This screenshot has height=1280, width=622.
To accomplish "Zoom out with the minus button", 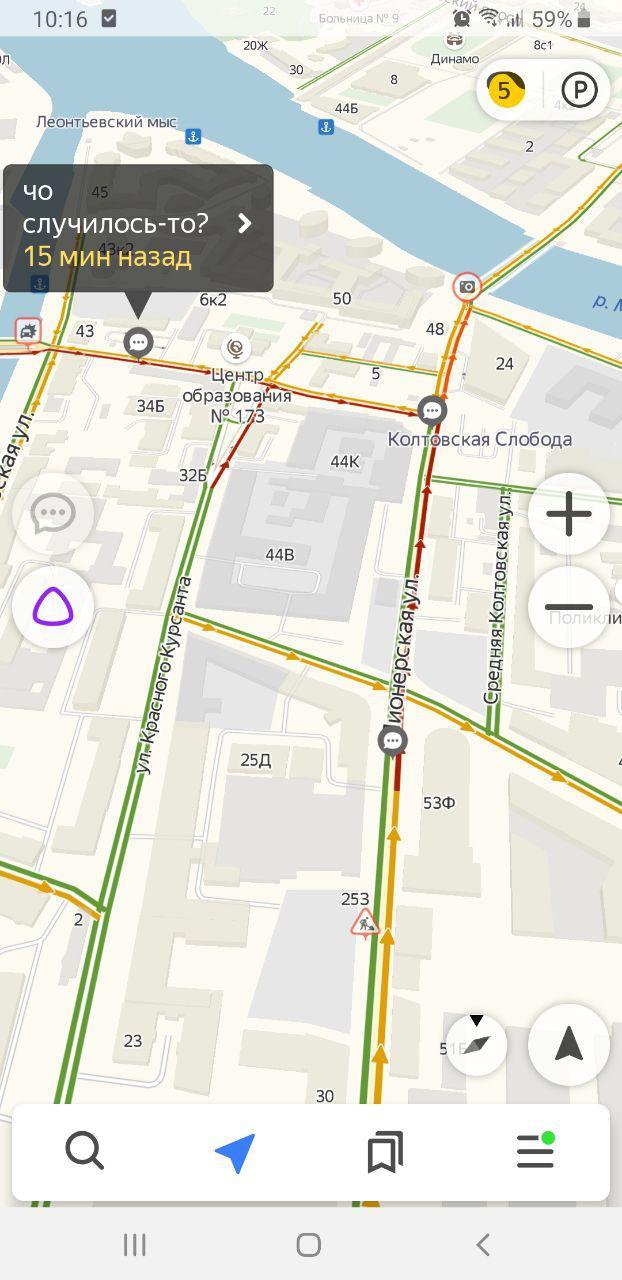I will coord(569,607).
